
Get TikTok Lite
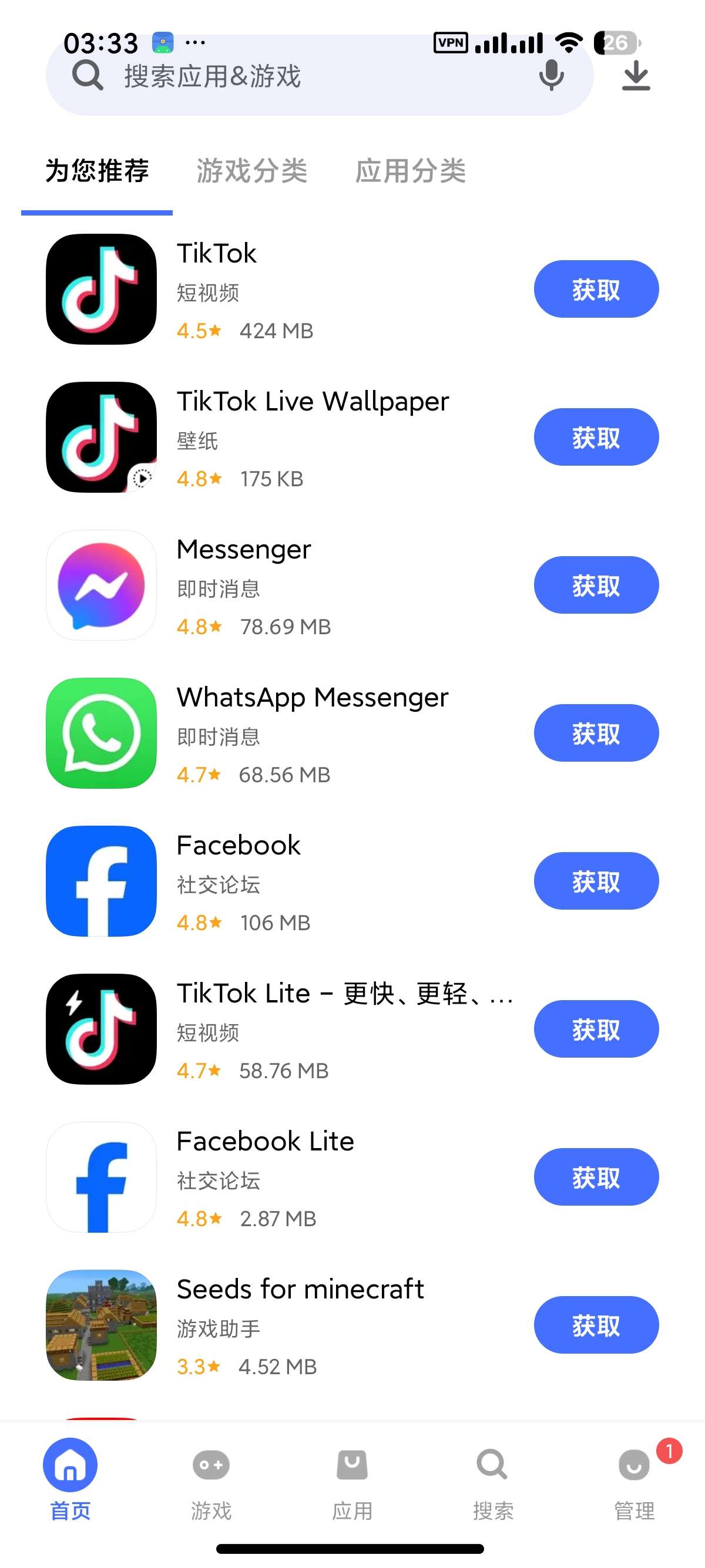pyautogui.click(x=596, y=1029)
